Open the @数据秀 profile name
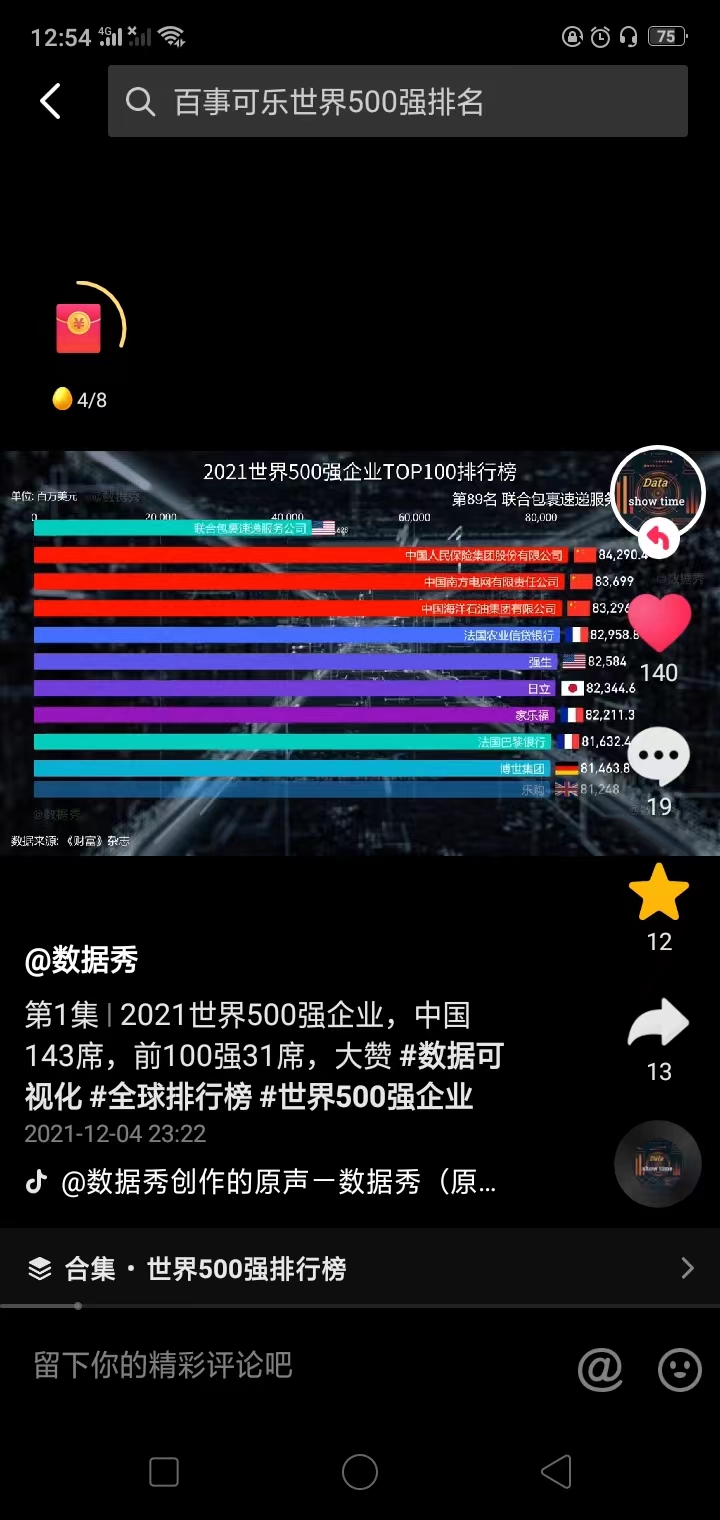The height and width of the screenshot is (1520, 720). click(82, 960)
